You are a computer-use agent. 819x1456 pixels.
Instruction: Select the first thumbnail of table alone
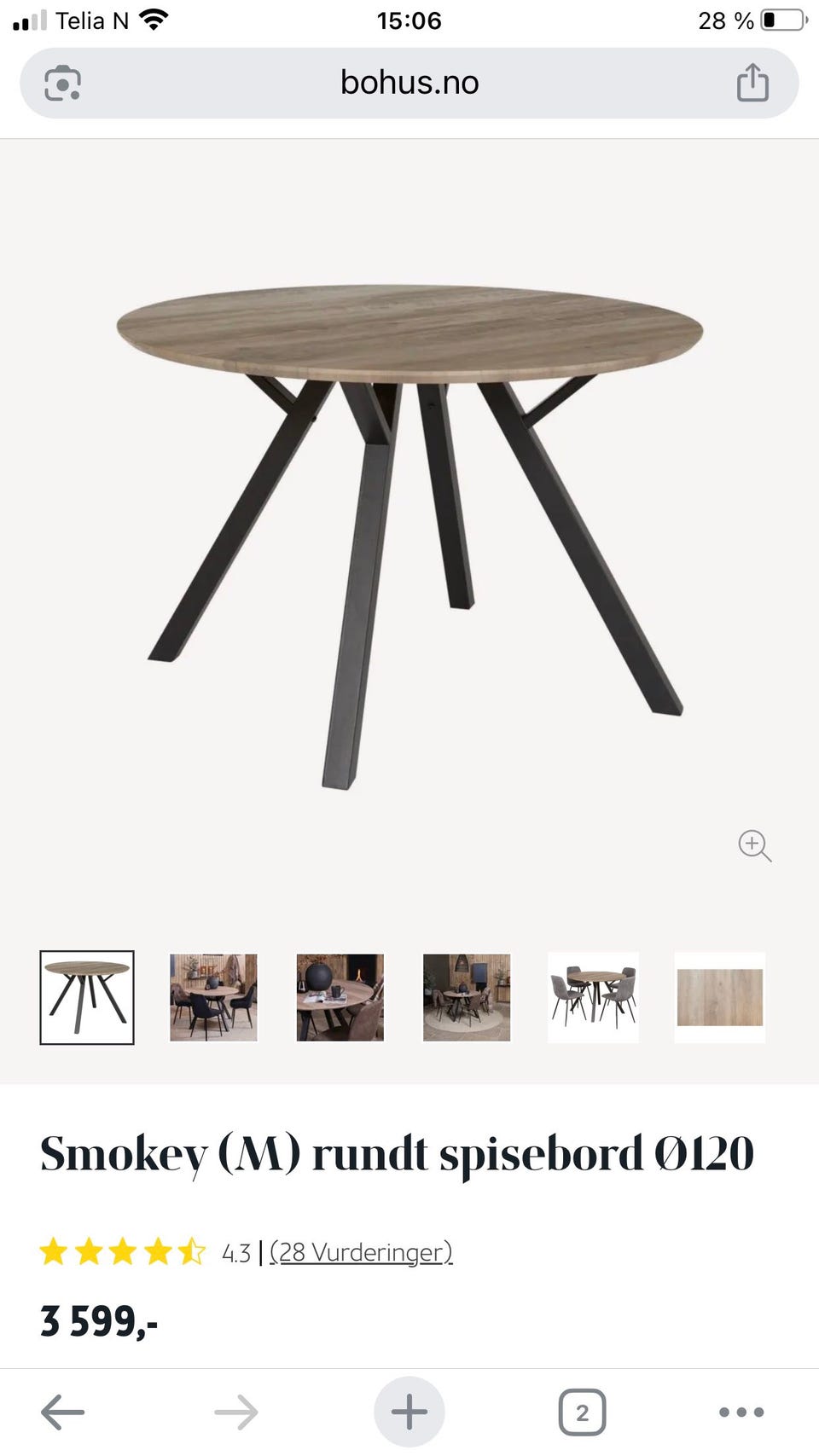point(87,997)
